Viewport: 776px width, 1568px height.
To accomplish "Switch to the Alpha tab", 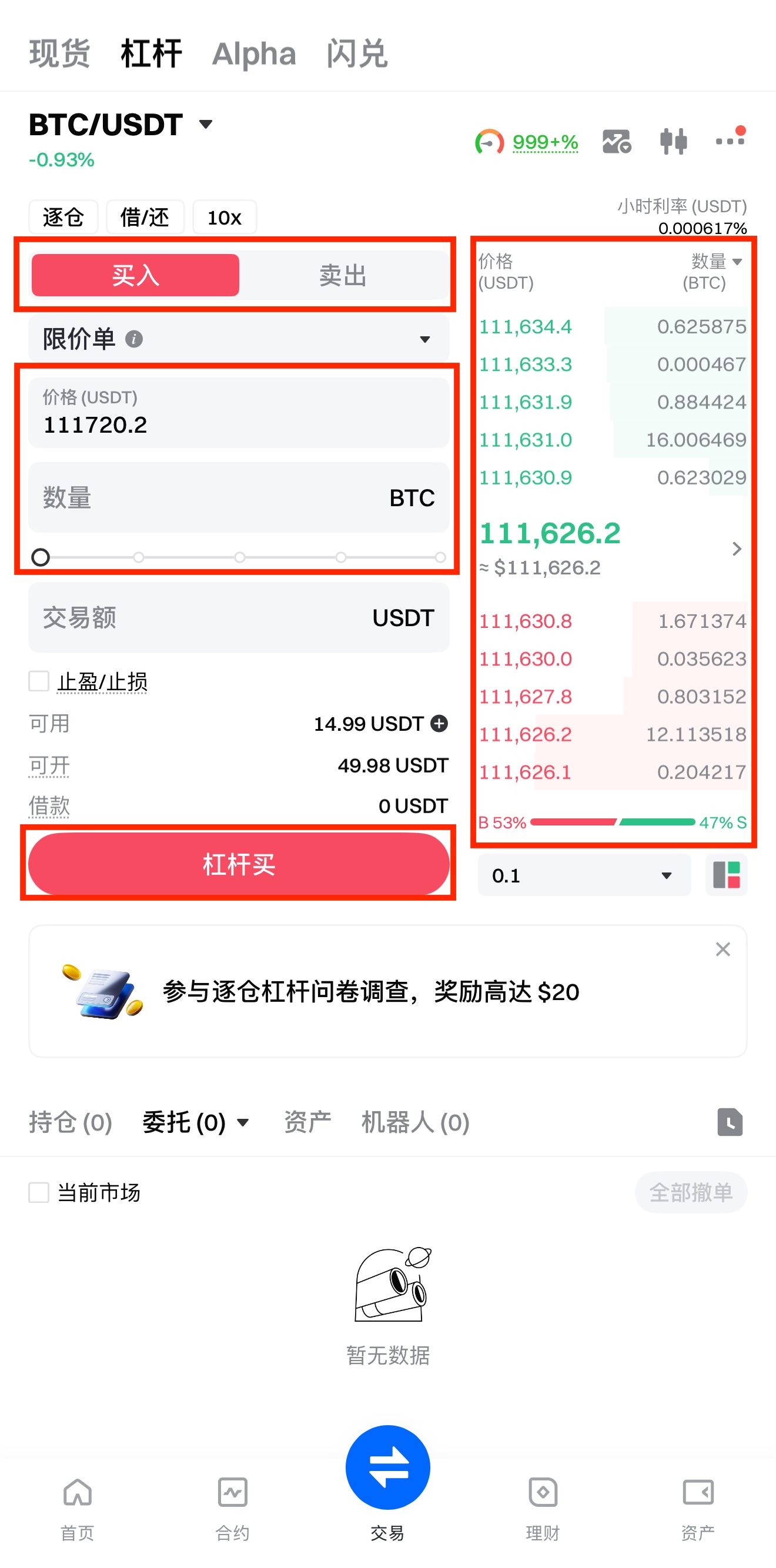I will point(254,54).
